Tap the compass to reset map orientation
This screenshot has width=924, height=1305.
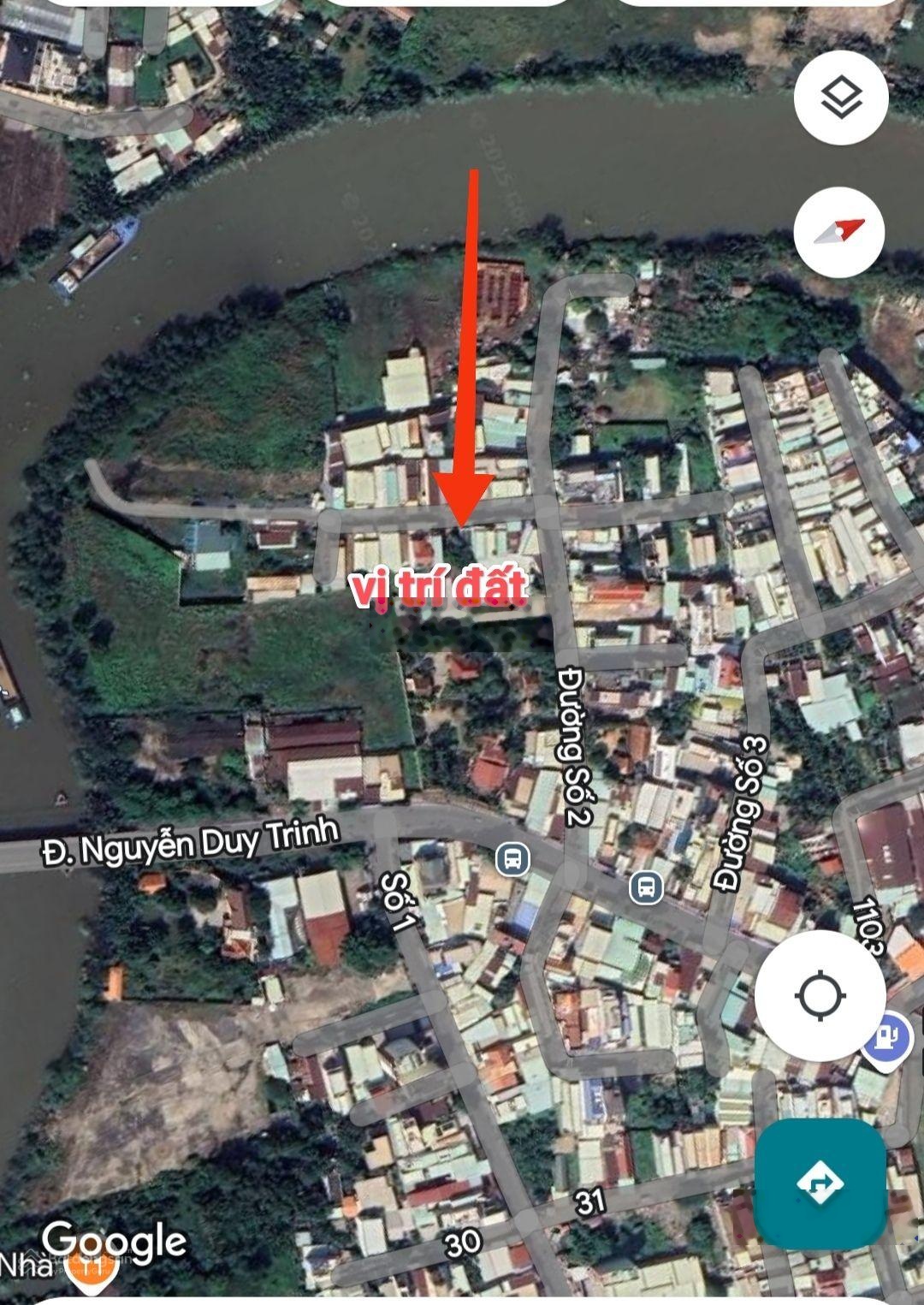(840, 232)
